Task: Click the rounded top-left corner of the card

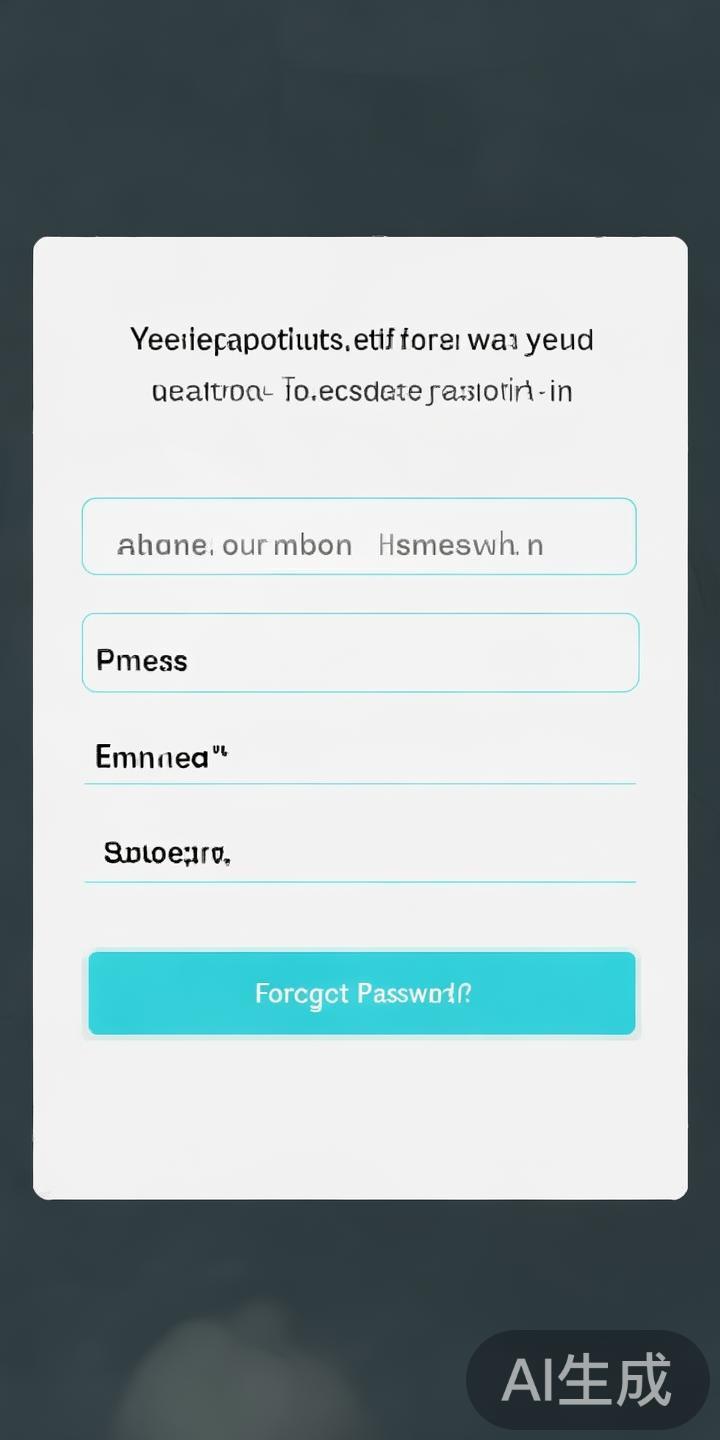Action: [x=45, y=246]
